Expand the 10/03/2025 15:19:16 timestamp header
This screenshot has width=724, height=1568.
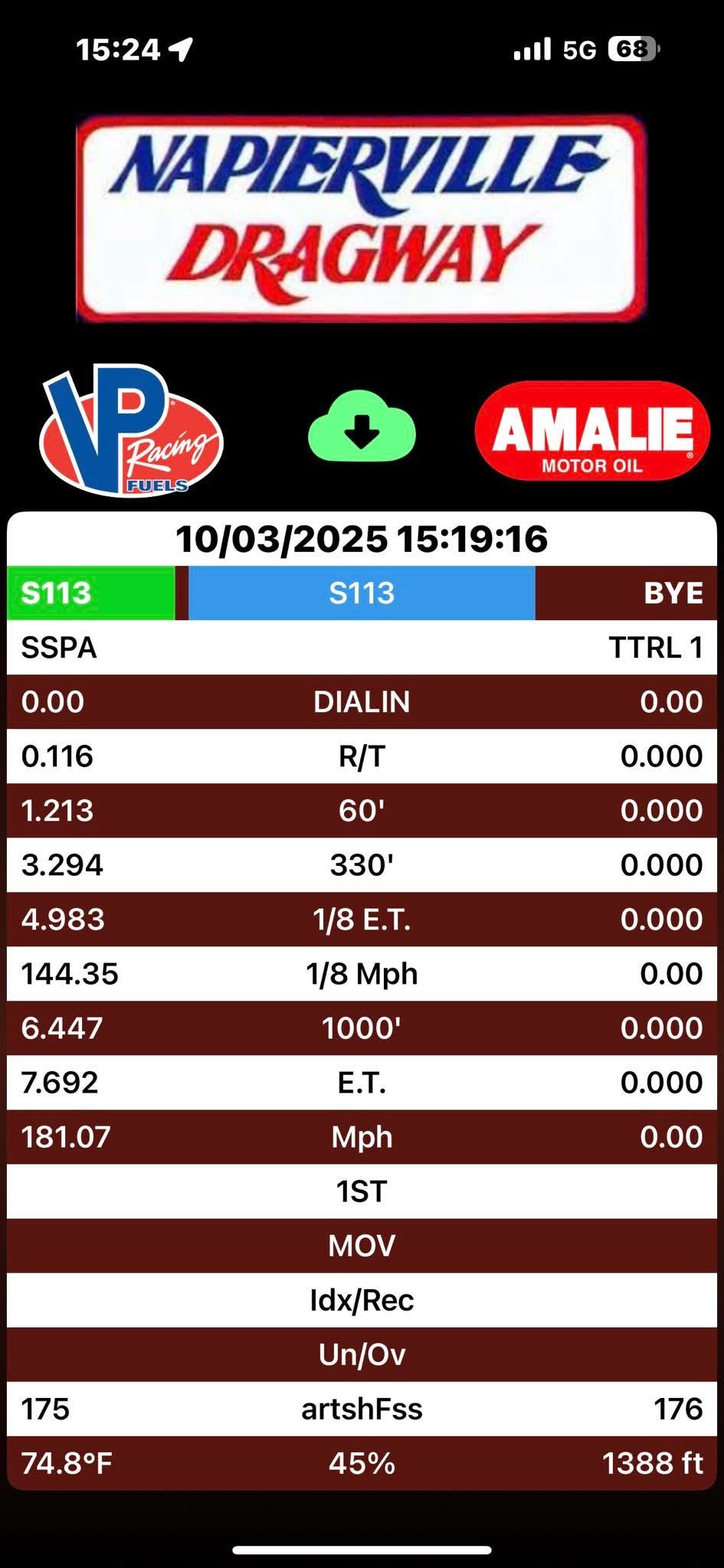coord(362,538)
